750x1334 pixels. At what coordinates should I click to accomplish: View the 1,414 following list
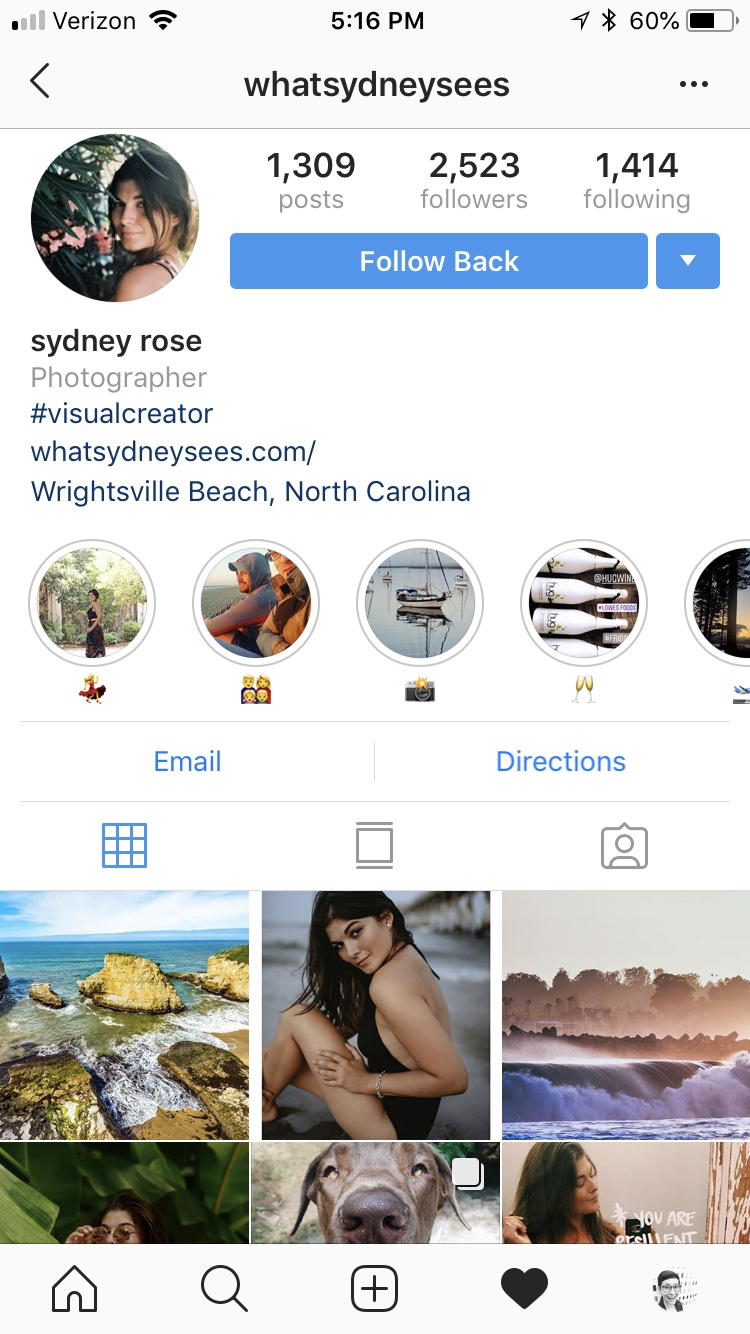636,180
